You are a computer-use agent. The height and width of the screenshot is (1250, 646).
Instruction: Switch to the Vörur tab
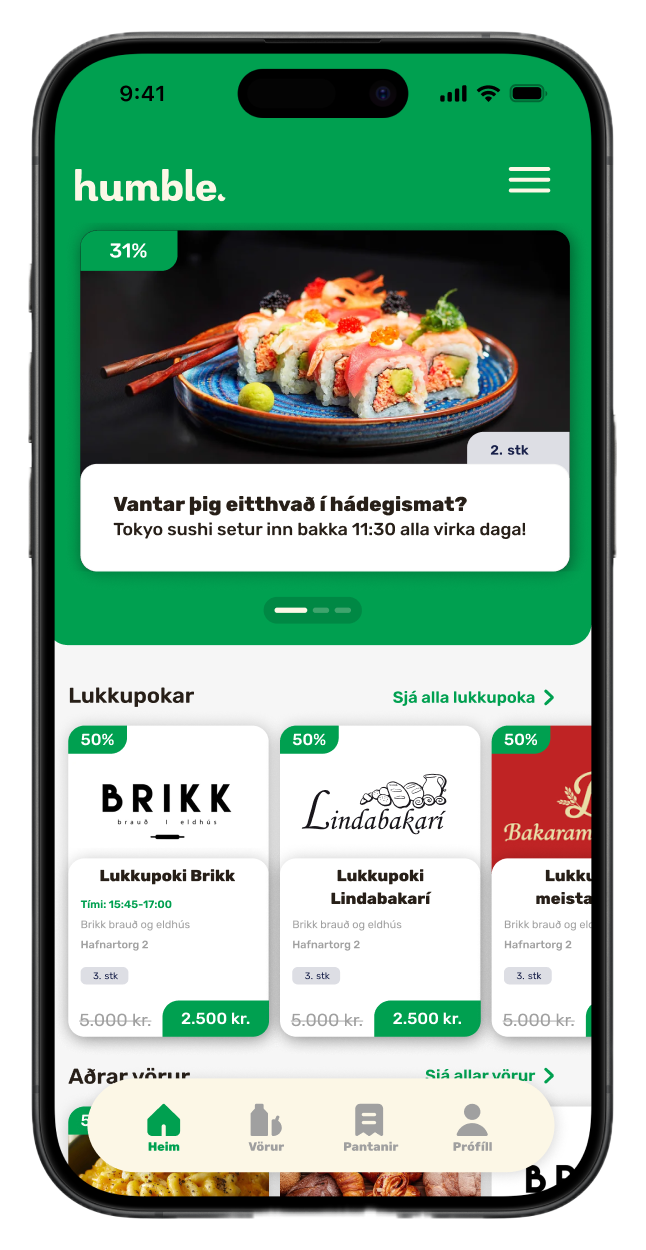(x=266, y=1128)
